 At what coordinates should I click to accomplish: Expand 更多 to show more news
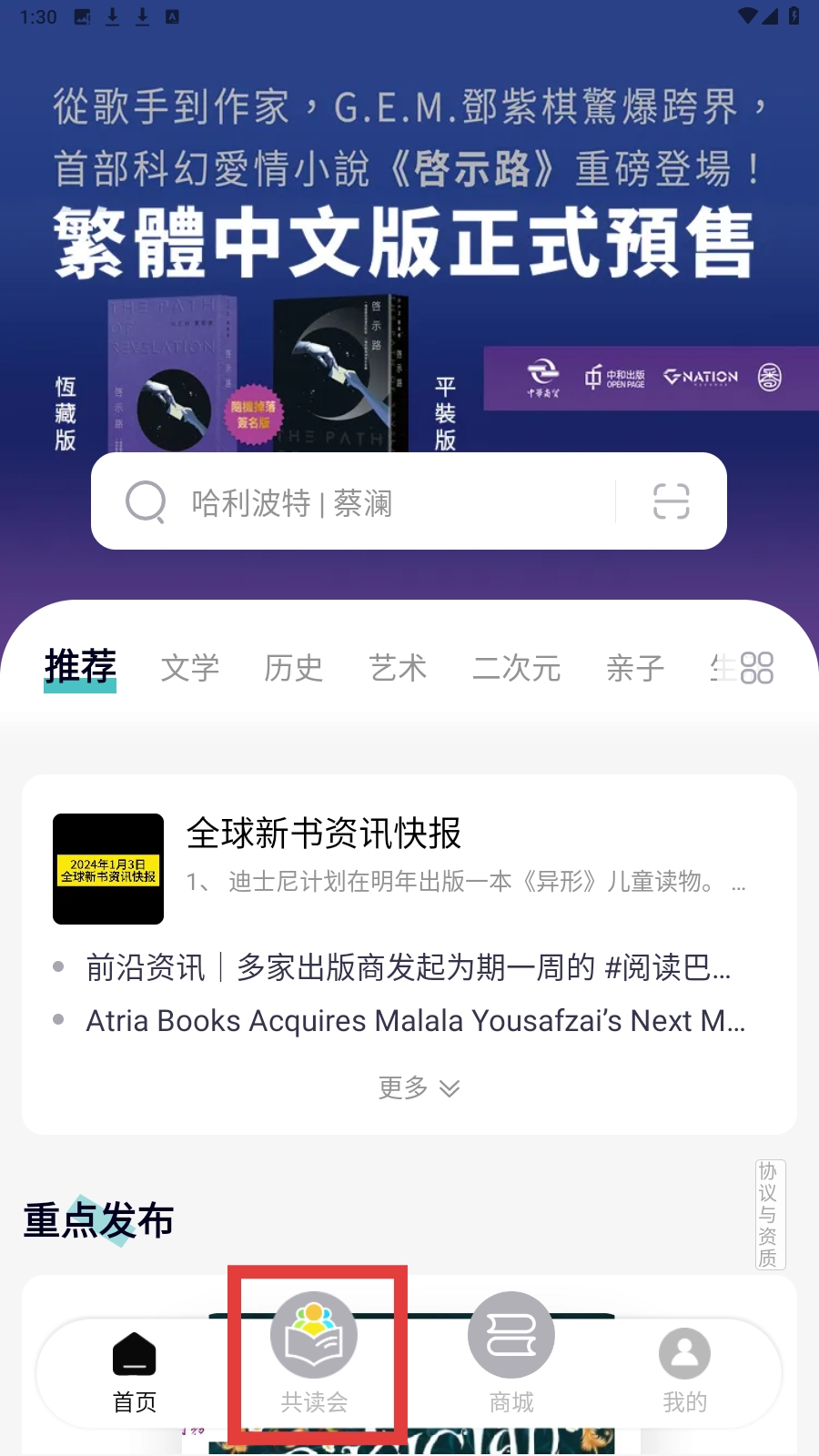(x=419, y=1087)
